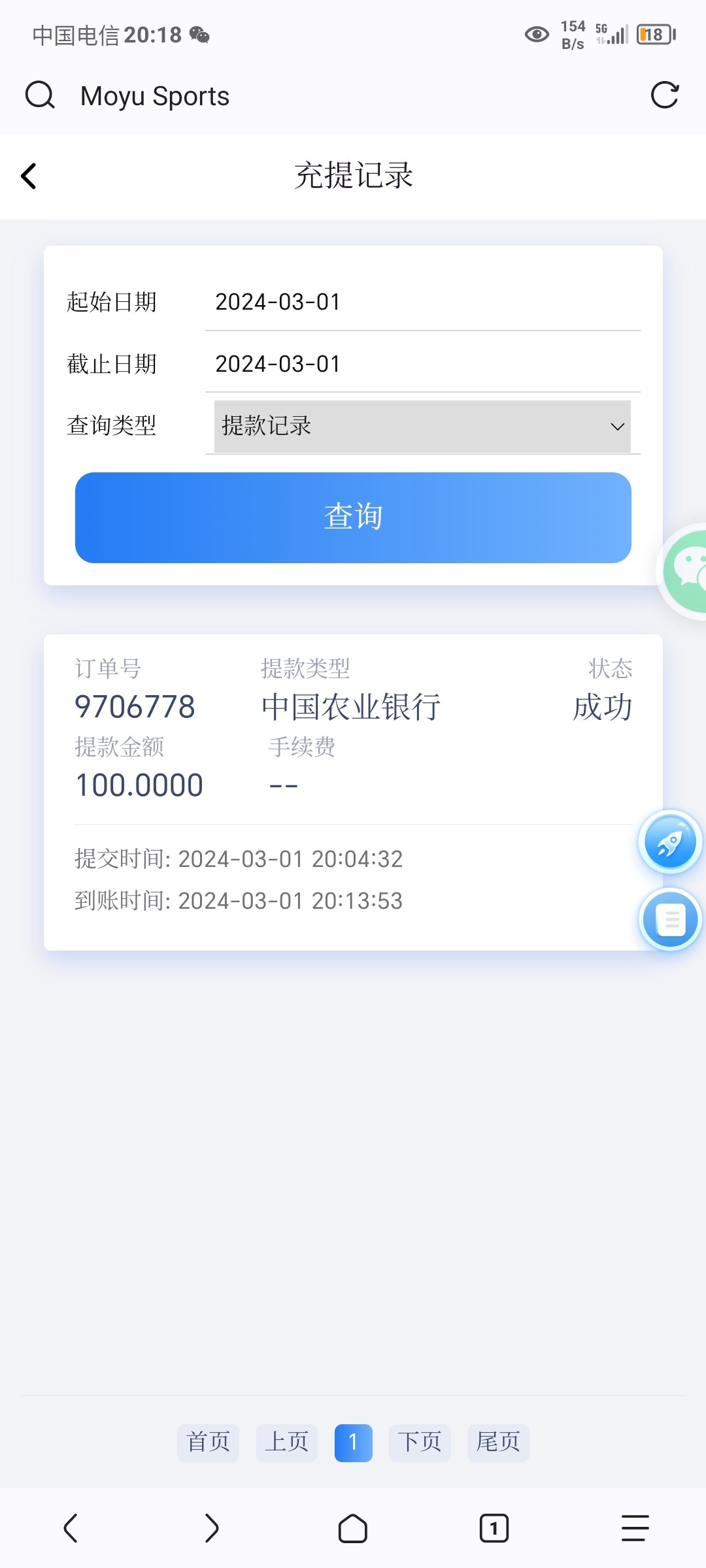Screen dimensions: 706x1568
Task: Select page 1 in pagination
Action: point(353,1442)
